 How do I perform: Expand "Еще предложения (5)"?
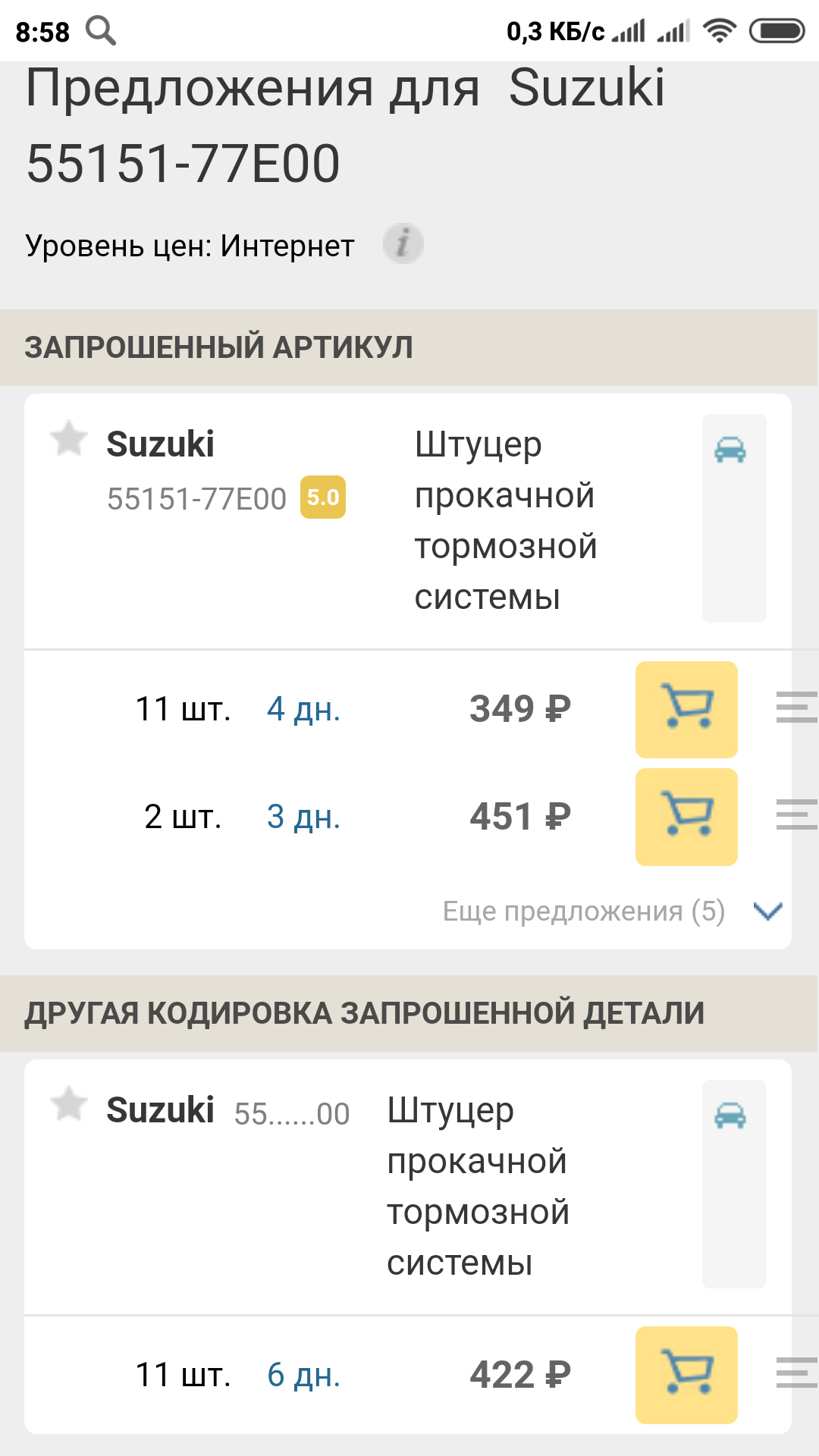(x=613, y=911)
